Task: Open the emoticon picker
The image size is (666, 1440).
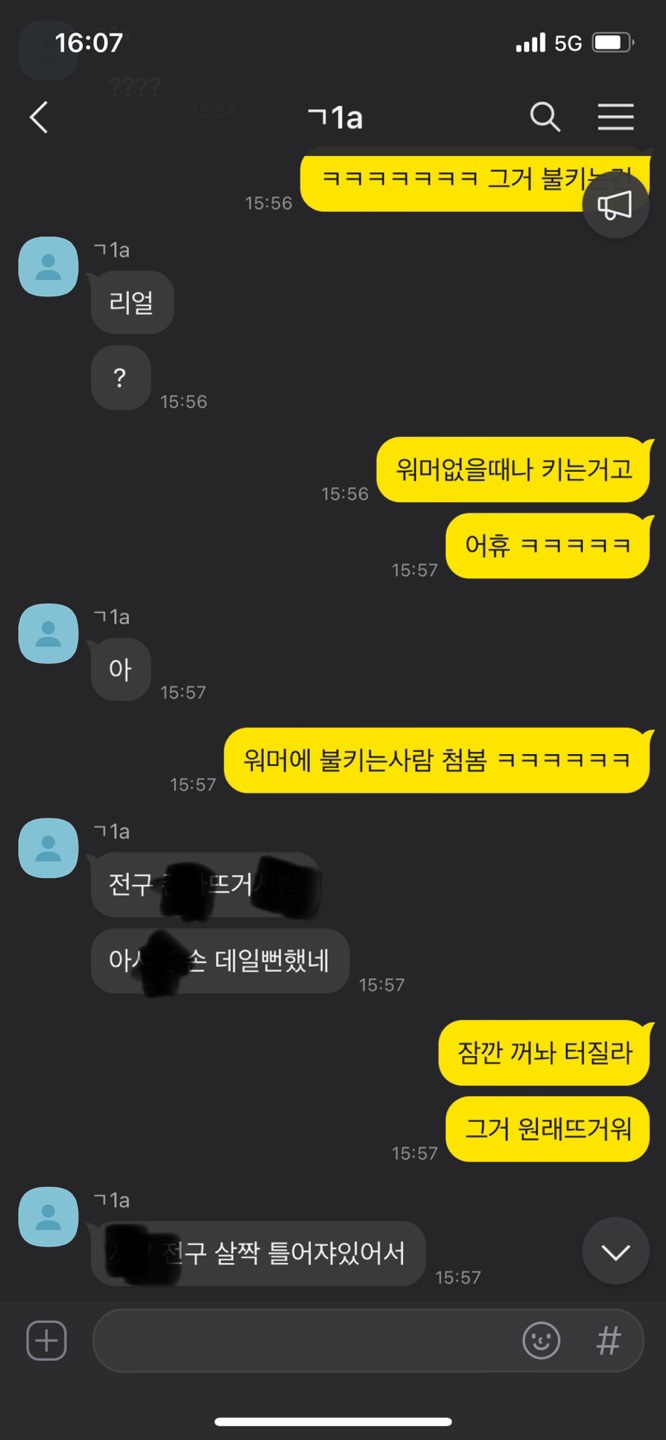Action: (x=541, y=1341)
